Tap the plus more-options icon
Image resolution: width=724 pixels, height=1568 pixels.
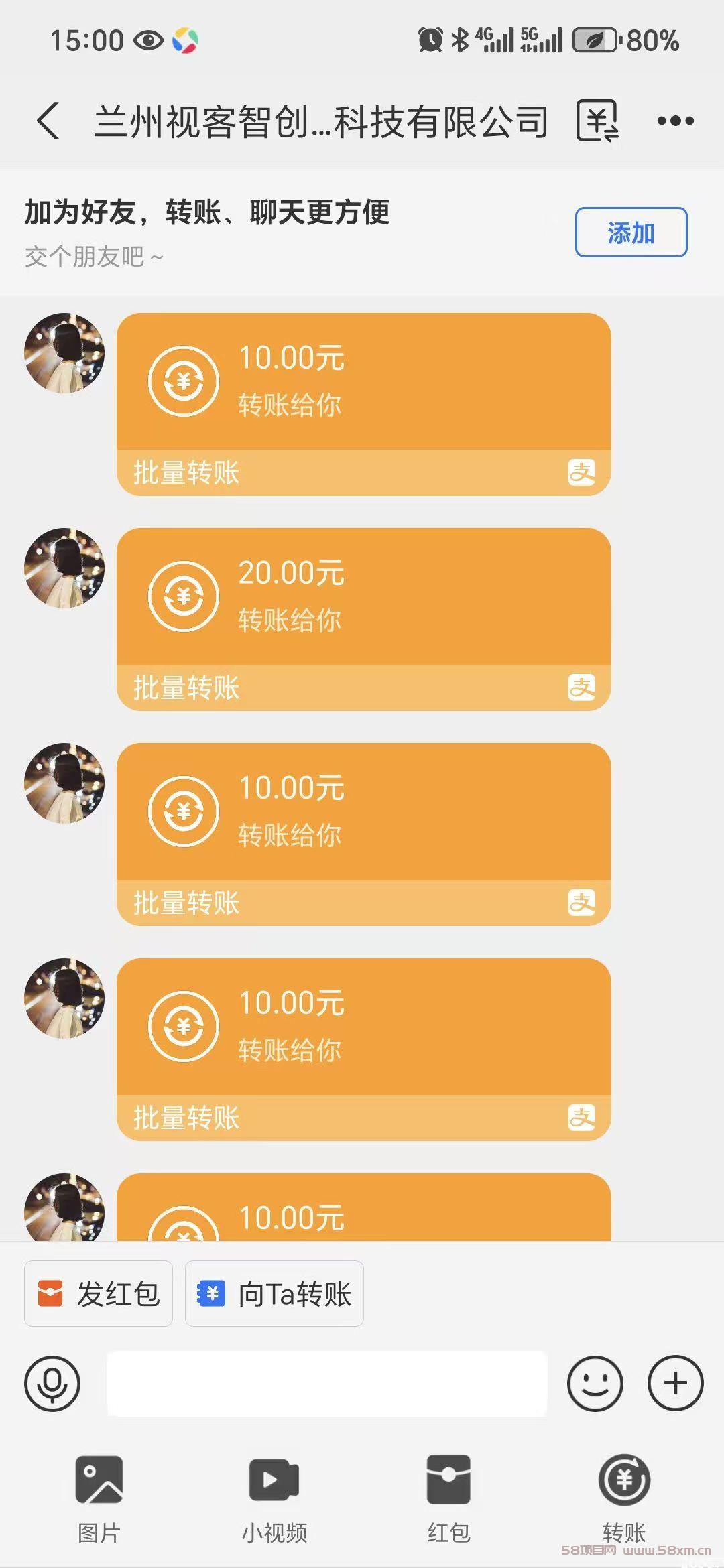[675, 1383]
